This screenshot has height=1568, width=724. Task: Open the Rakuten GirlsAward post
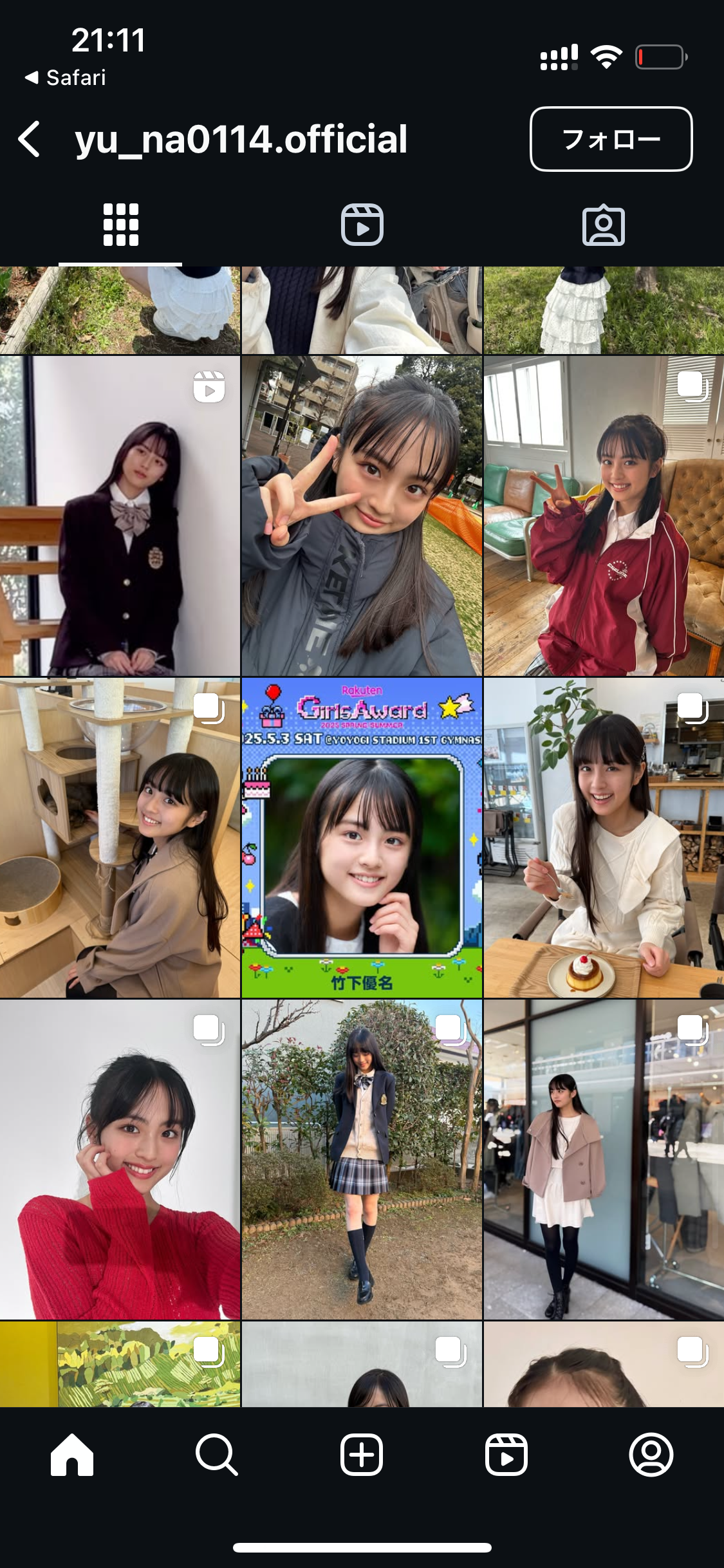(362, 837)
